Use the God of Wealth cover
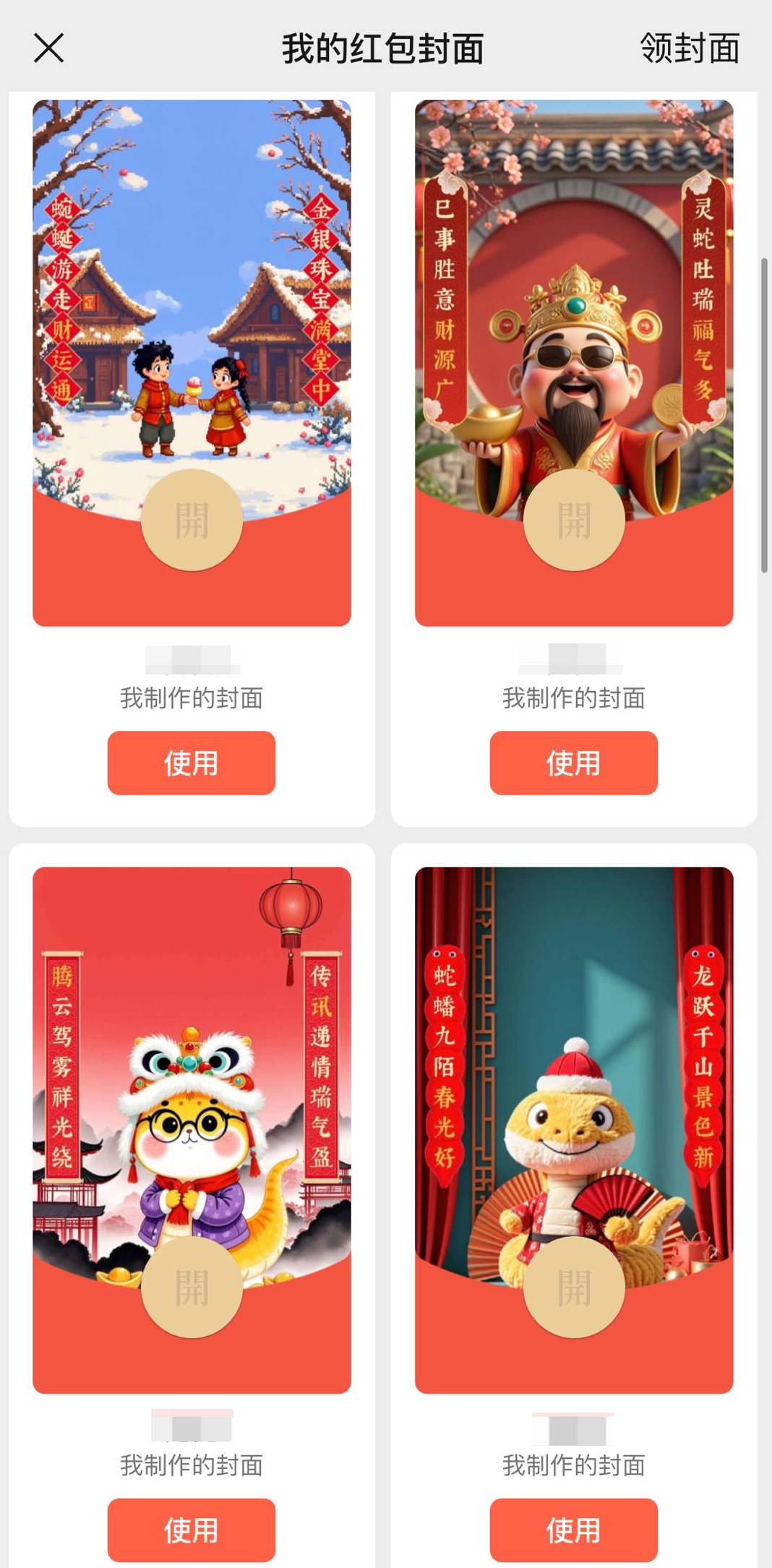This screenshot has width=772, height=1568. pos(574,763)
